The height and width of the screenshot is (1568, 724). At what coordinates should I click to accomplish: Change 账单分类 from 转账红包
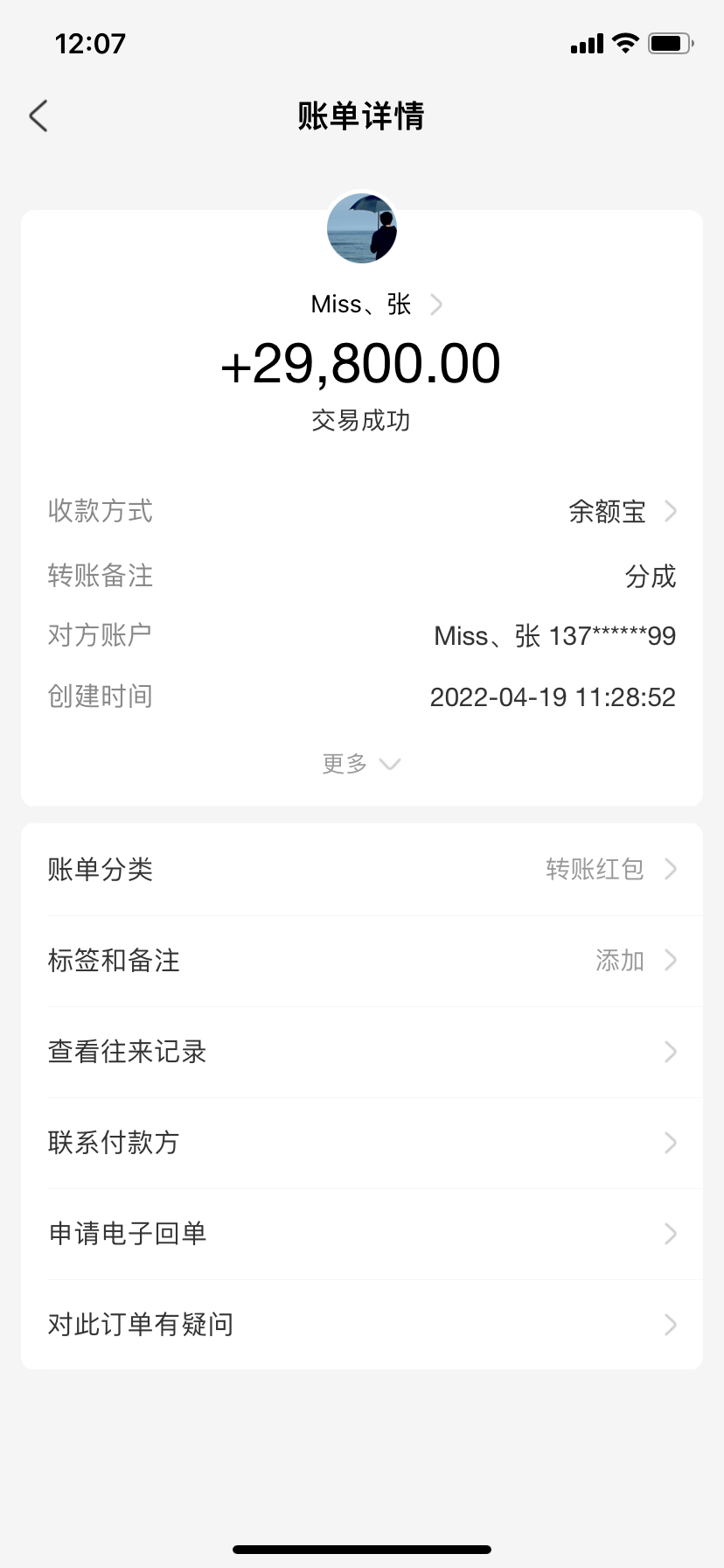click(362, 870)
